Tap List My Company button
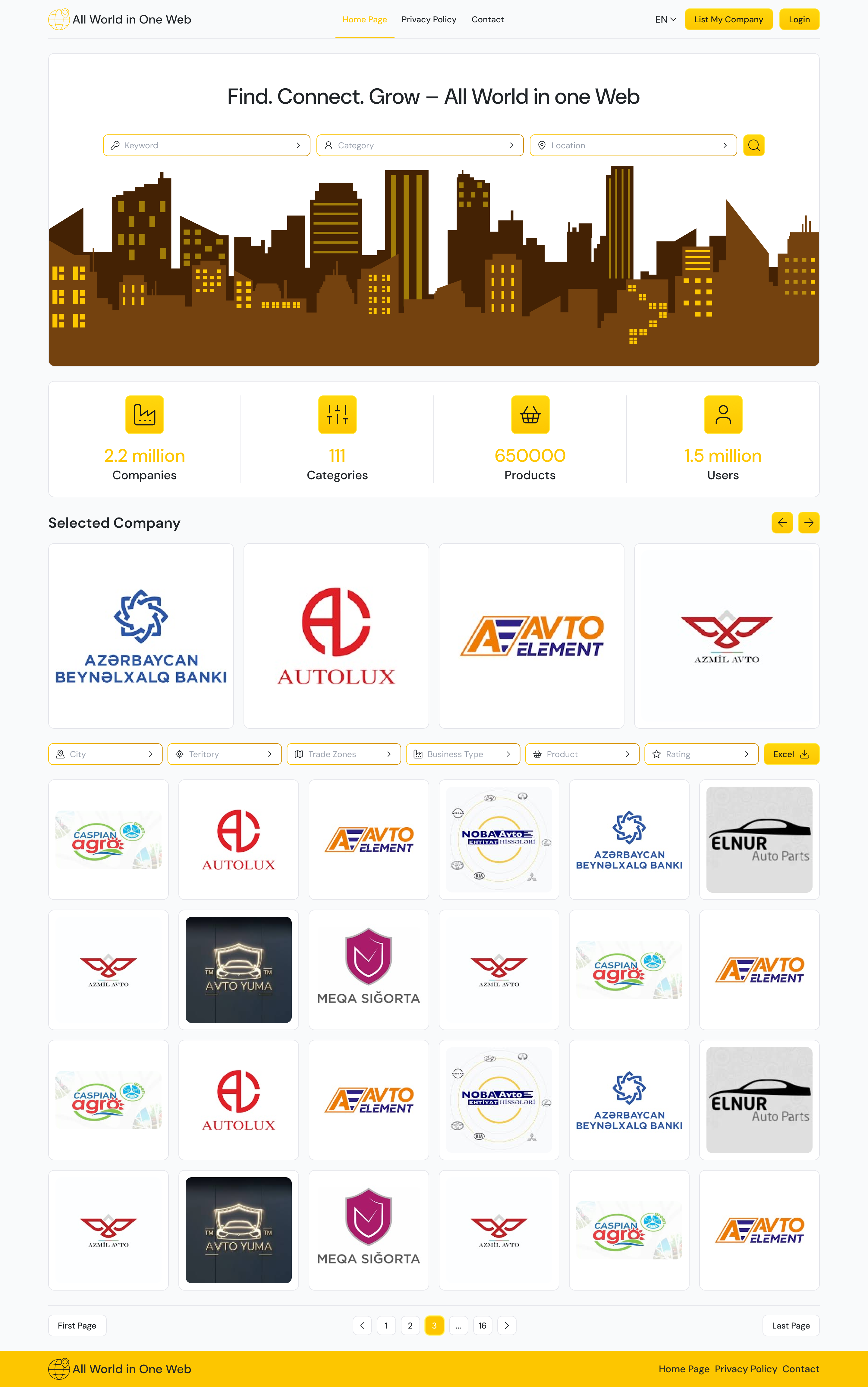Screen dimensions: 868x1387 coord(728,20)
